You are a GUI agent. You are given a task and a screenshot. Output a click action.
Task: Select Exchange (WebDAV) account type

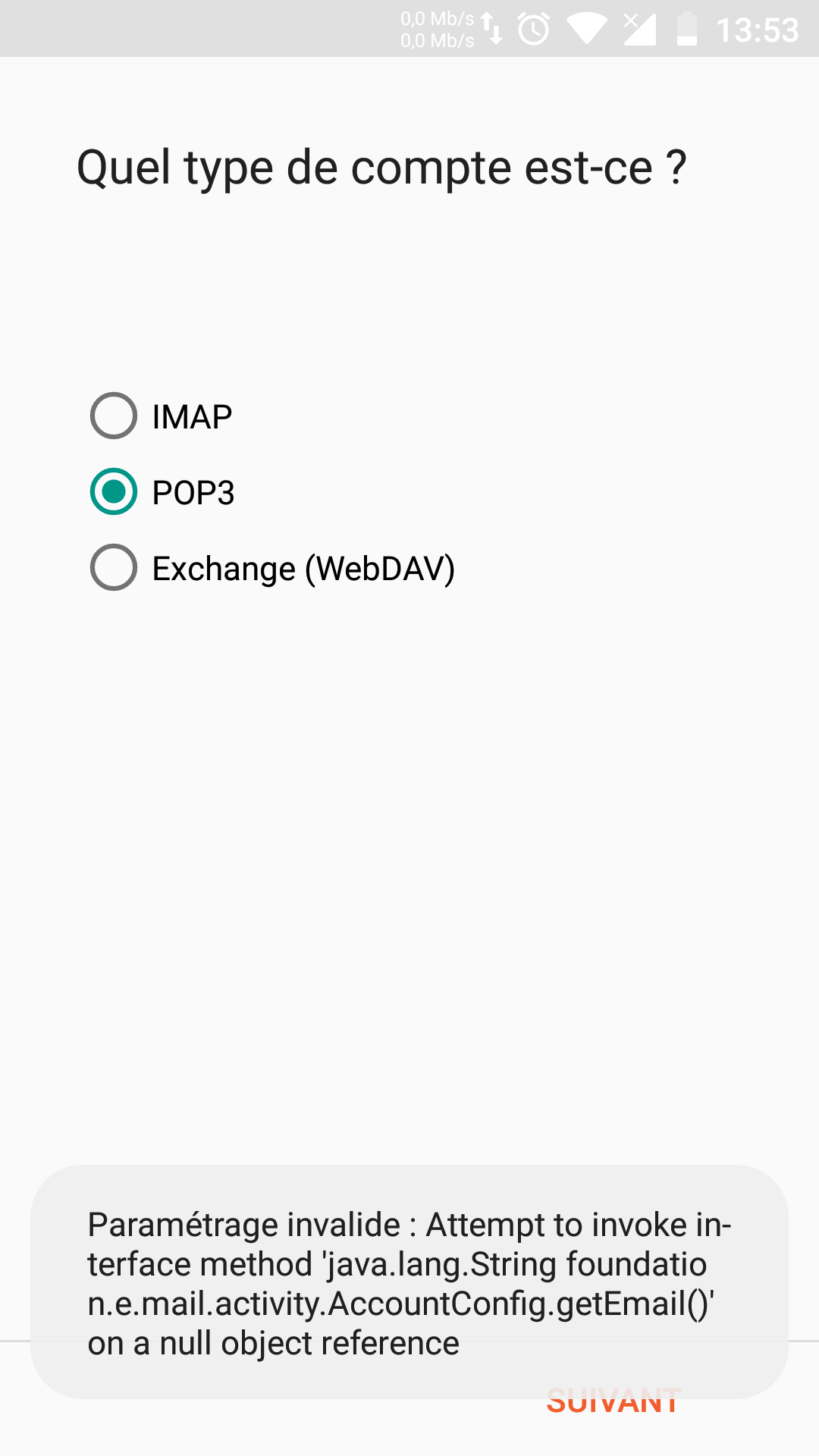coord(272,567)
